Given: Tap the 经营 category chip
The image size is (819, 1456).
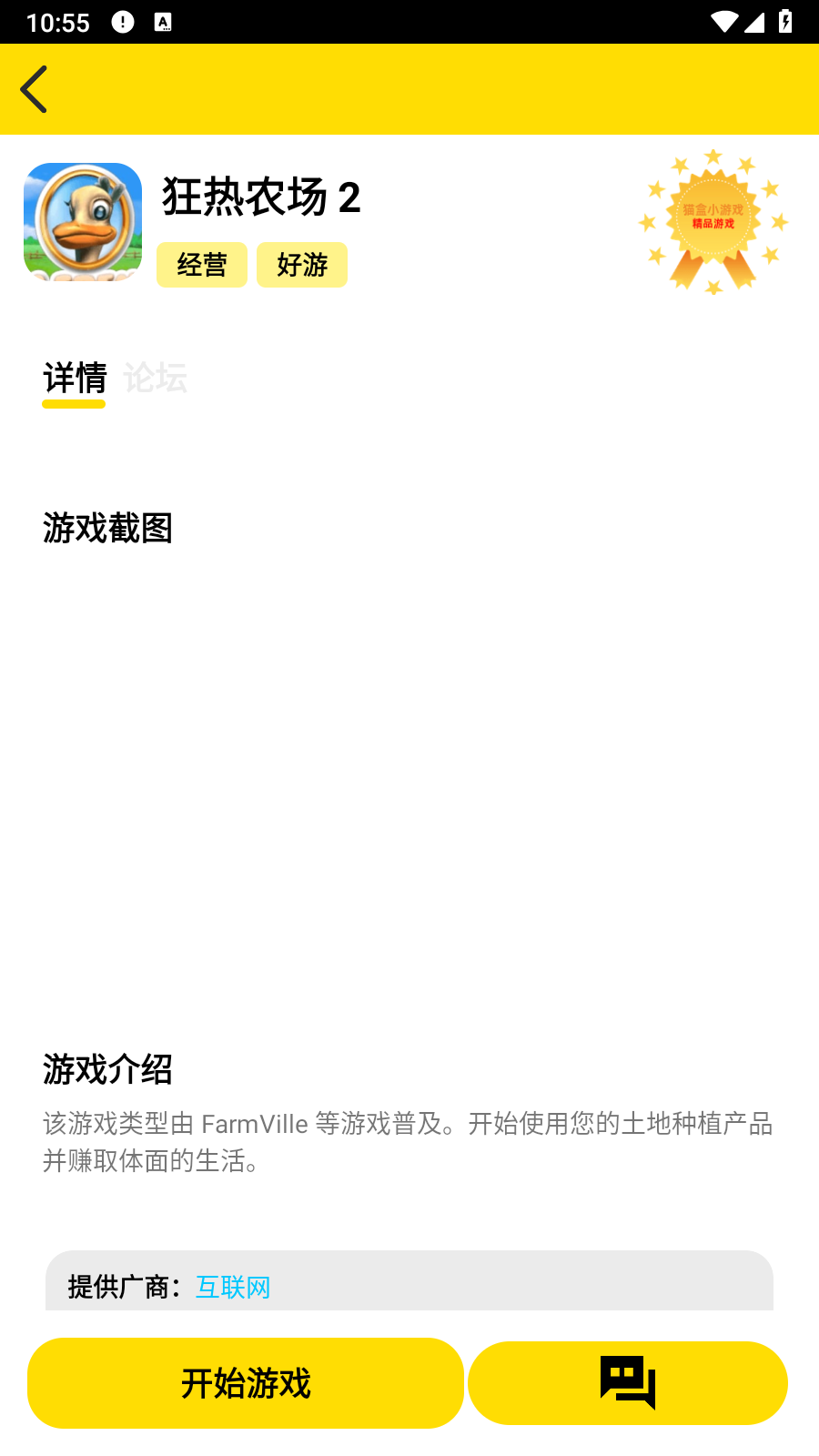Looking at the screenshot, I should 202,265.
